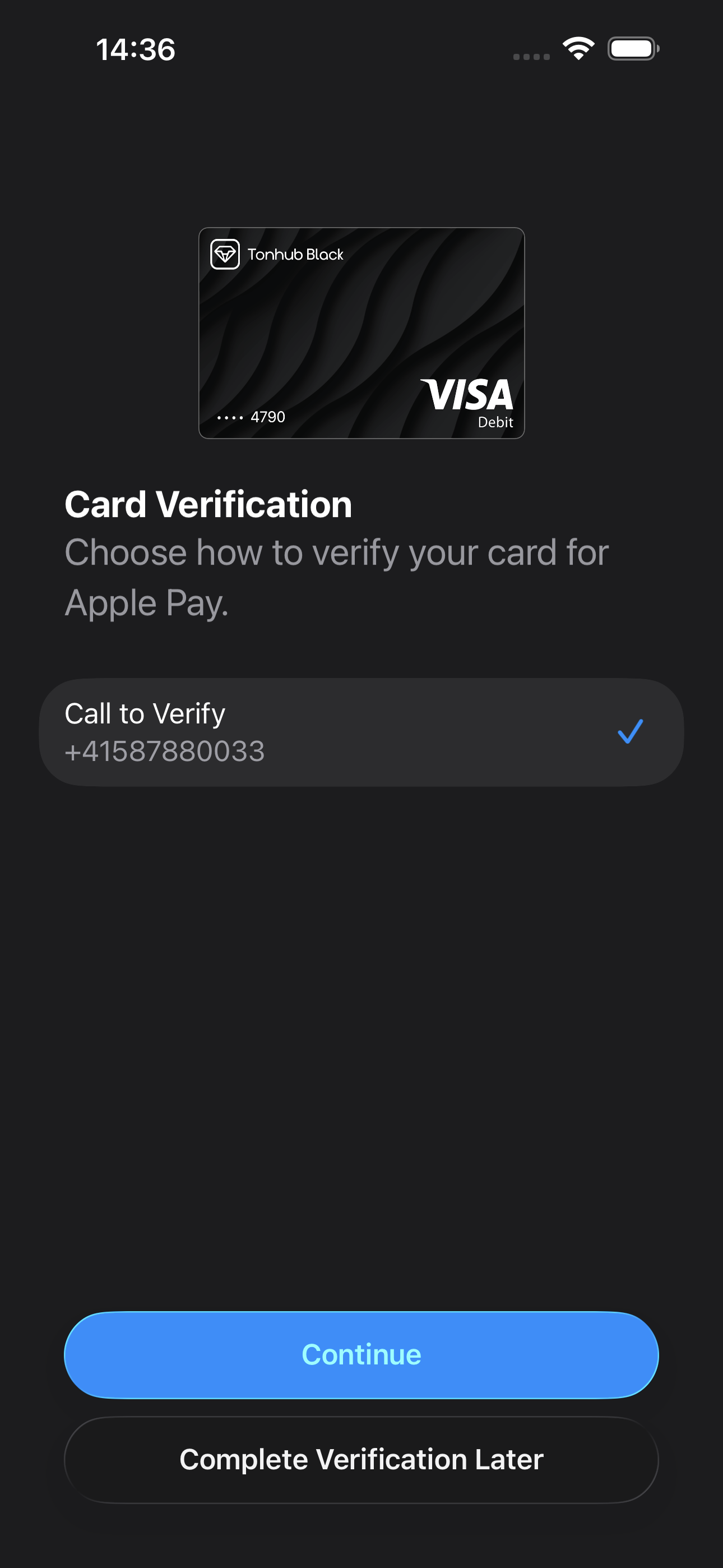The image size is (723, 1568).
Task: Select the Call to Verify option
Action: pos(361,732)
